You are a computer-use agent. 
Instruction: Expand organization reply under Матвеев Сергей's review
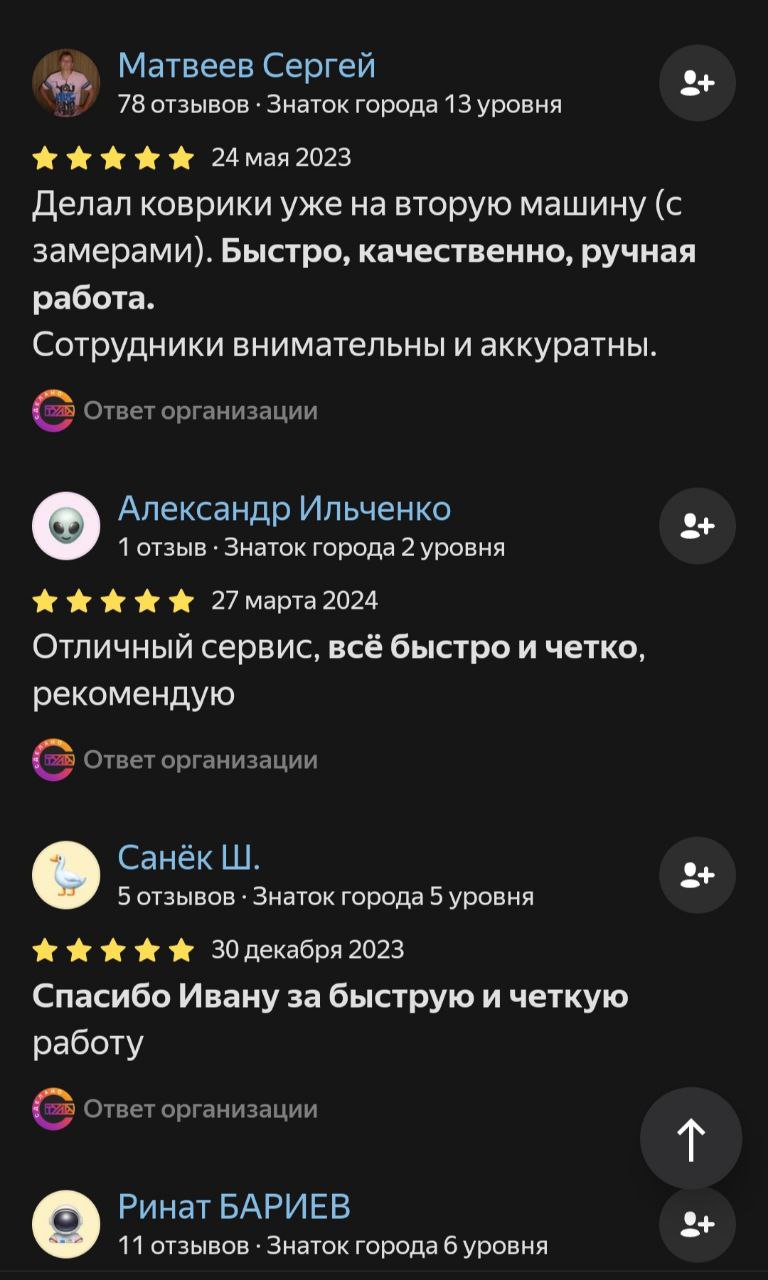200,411
